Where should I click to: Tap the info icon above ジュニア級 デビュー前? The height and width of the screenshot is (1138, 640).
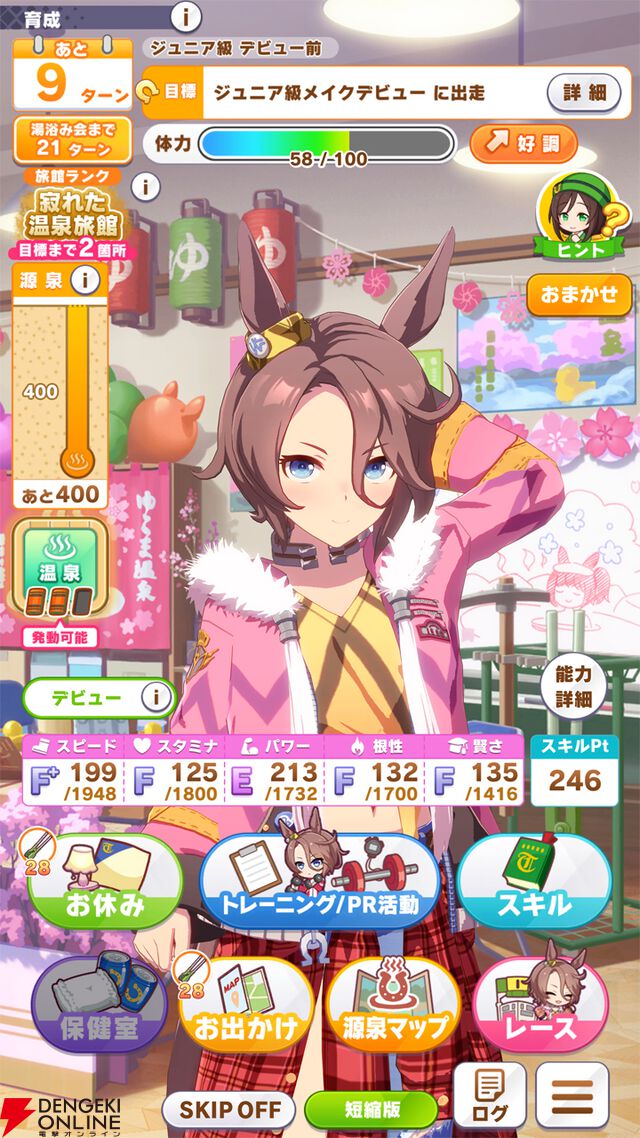(187, 16)
